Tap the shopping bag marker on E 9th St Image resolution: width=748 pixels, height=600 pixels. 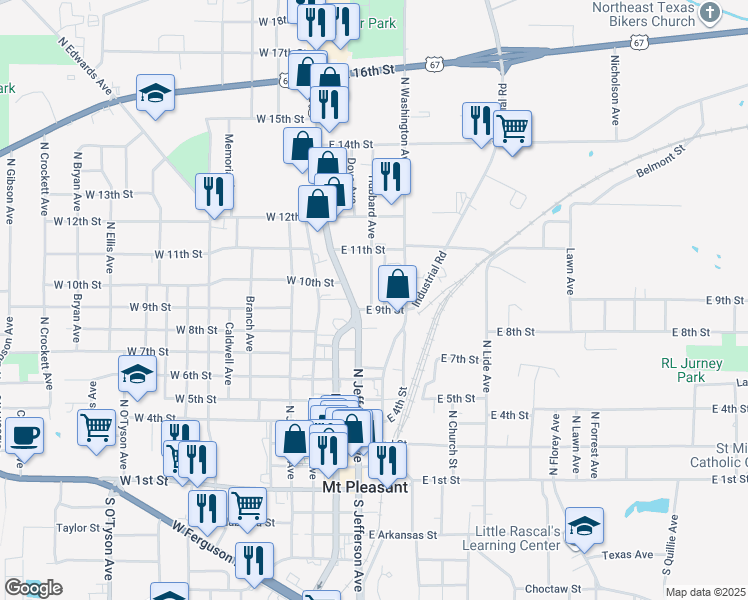click(x=398, y=284)
